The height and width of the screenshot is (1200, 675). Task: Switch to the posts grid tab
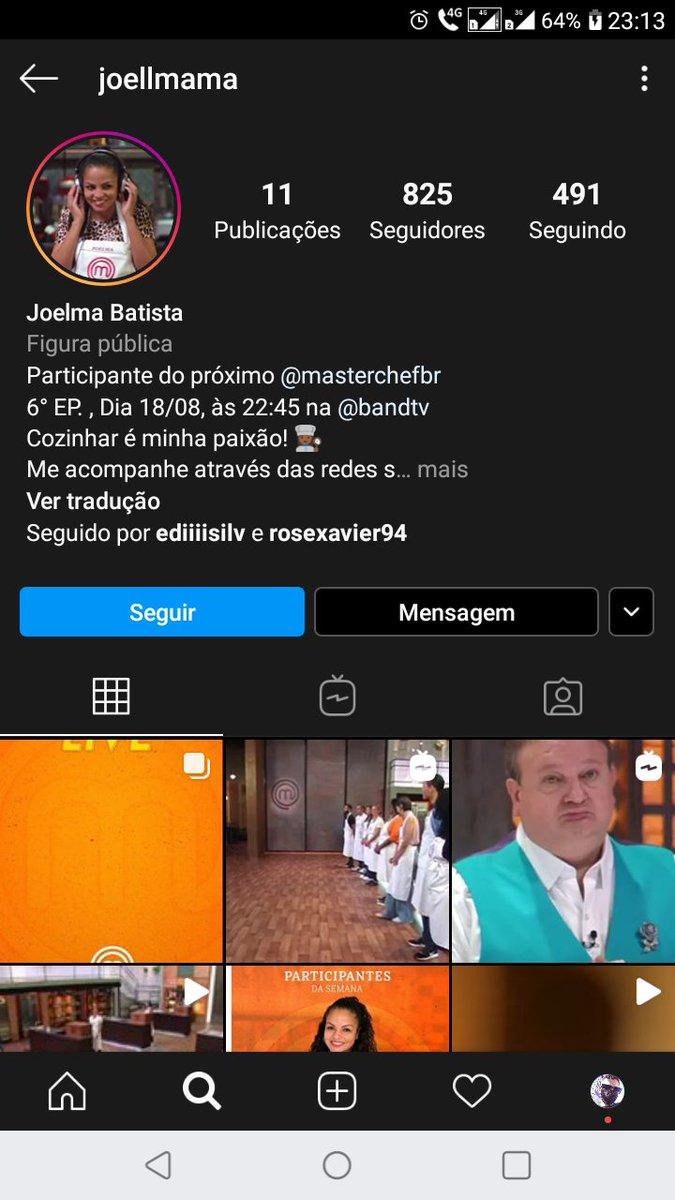tap(111, 696)
